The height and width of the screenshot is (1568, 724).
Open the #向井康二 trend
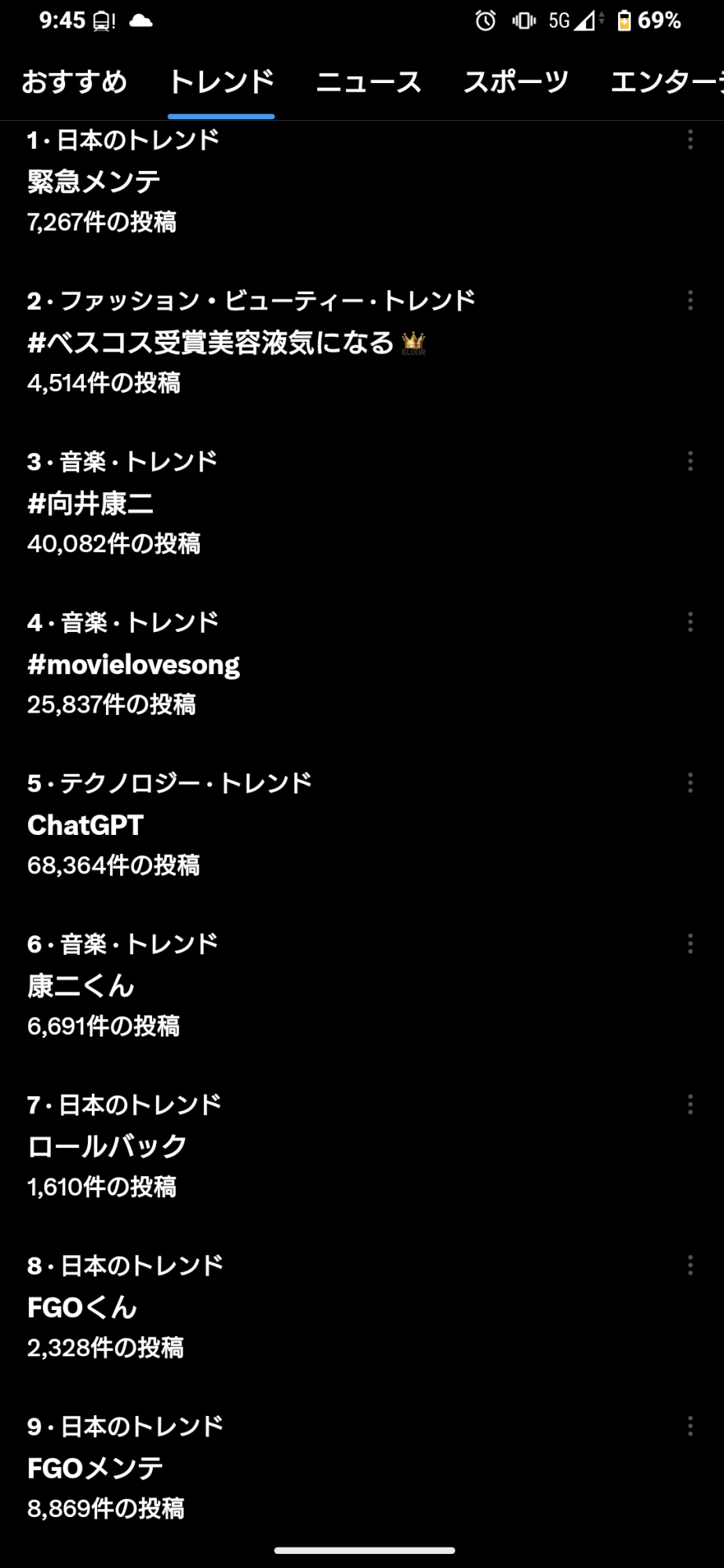pos(90,503)
